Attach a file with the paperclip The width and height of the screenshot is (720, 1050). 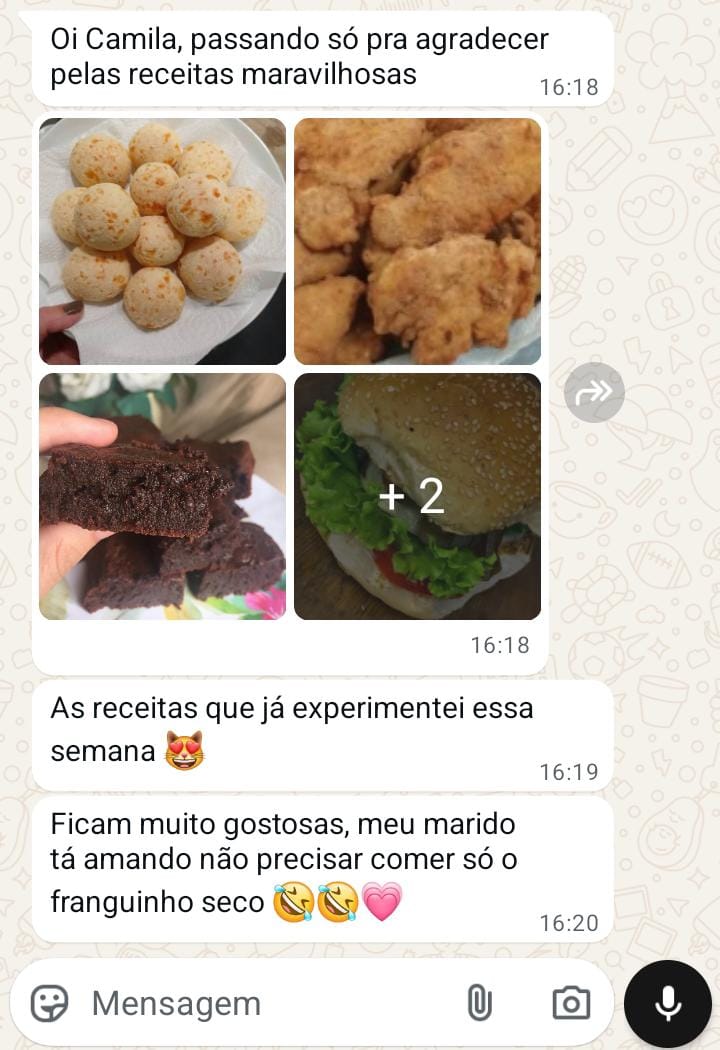(480, 1003)
